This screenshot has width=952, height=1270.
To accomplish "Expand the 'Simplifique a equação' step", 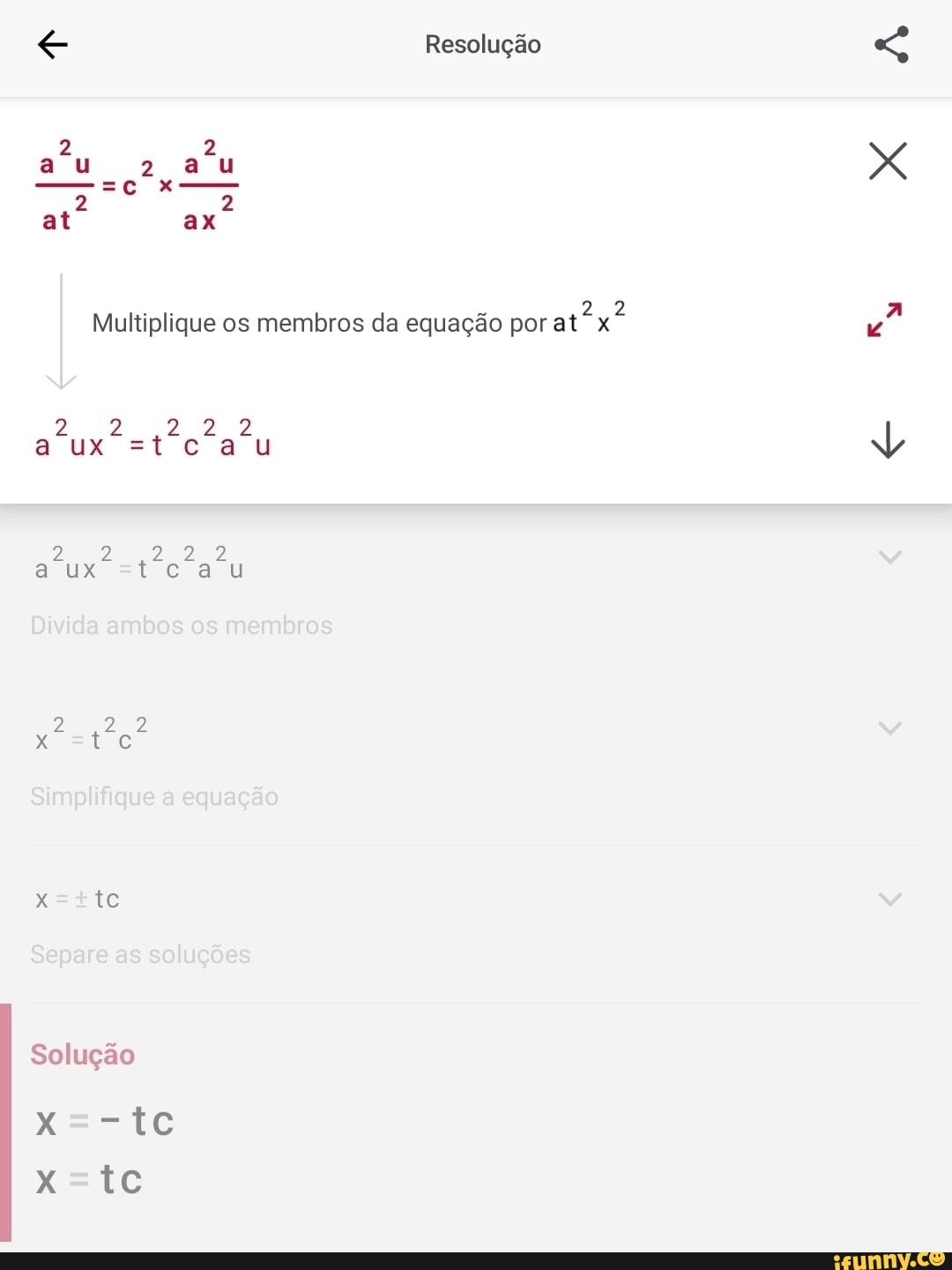I will click(x=889, y=726).
